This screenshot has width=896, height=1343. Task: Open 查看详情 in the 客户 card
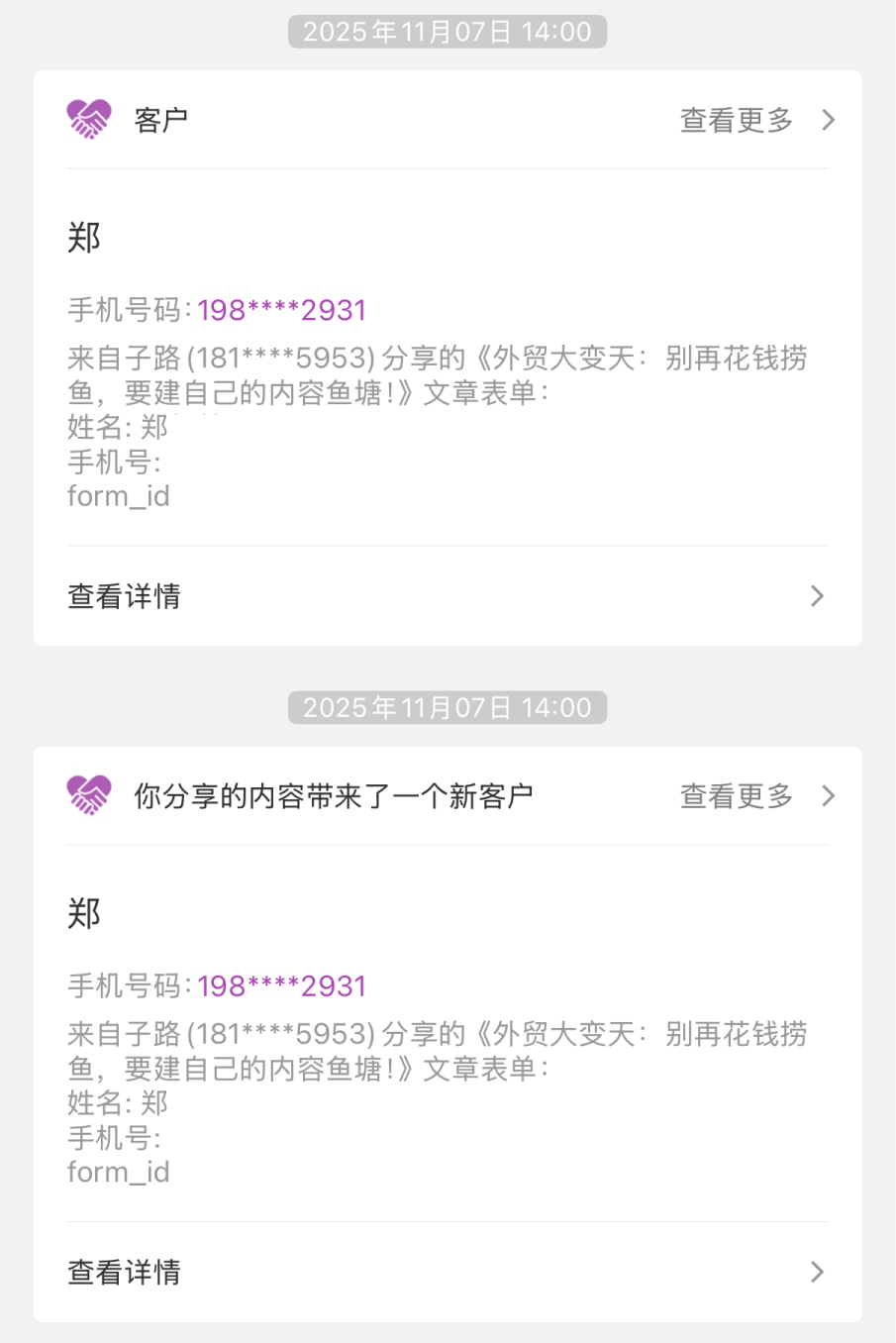coord(447,596)
